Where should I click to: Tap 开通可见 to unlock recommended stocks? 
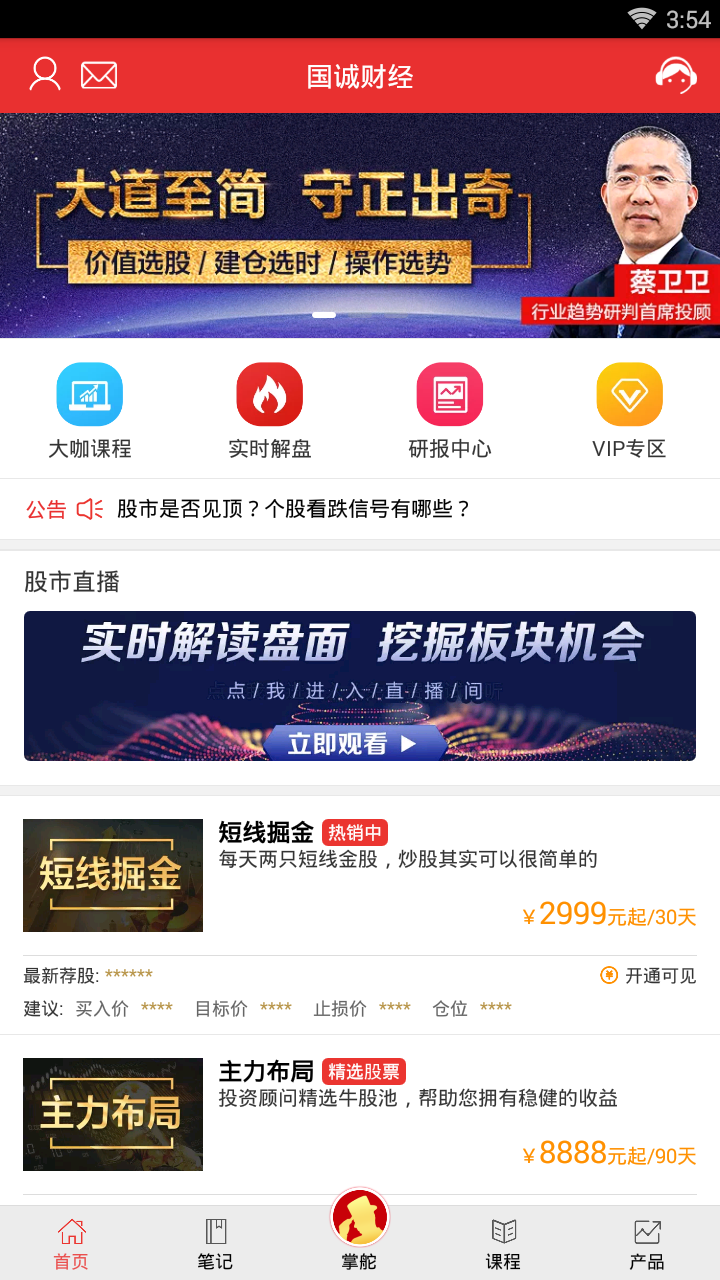point(649,975)
